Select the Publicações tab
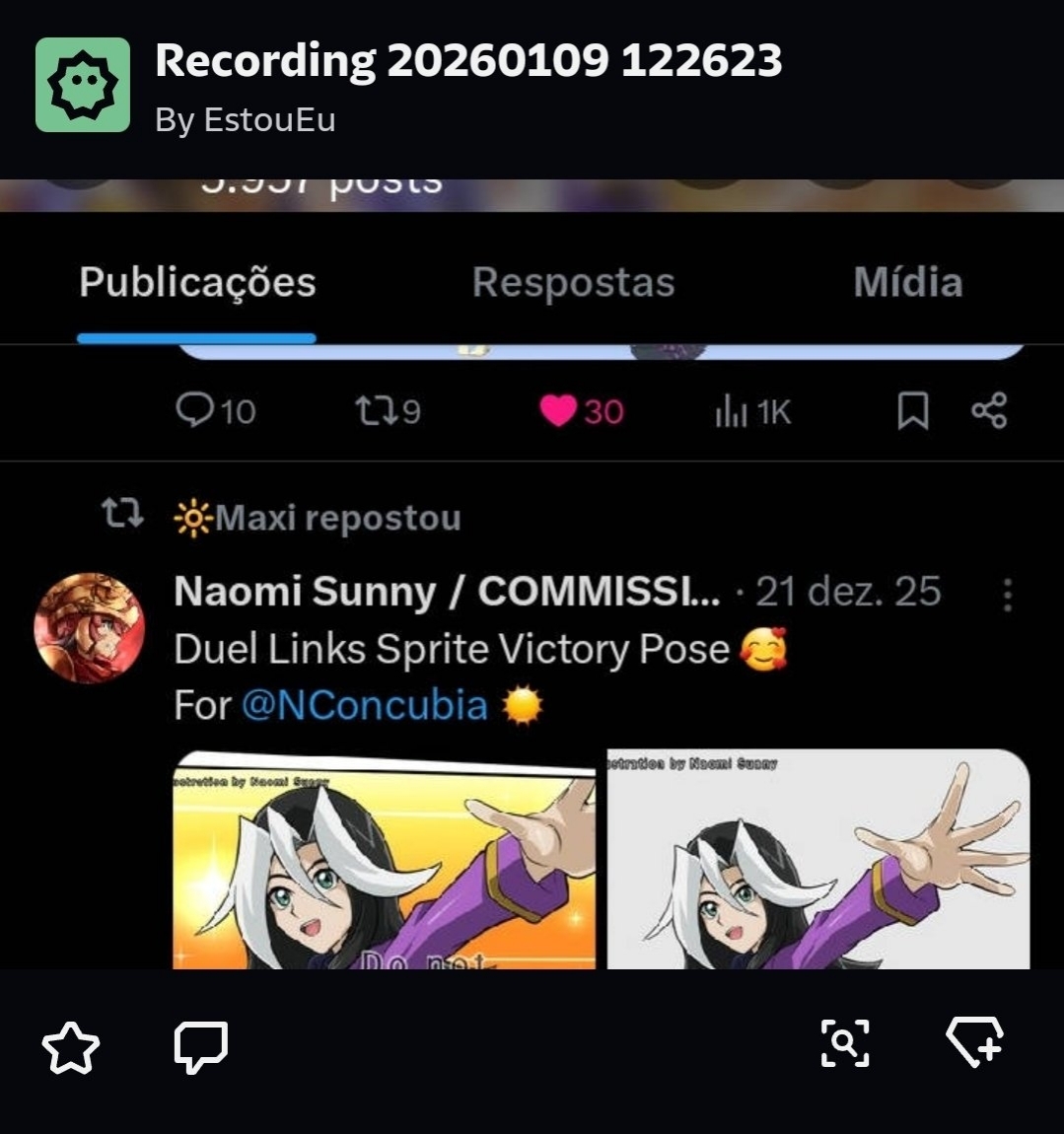 tap(197, 283)
